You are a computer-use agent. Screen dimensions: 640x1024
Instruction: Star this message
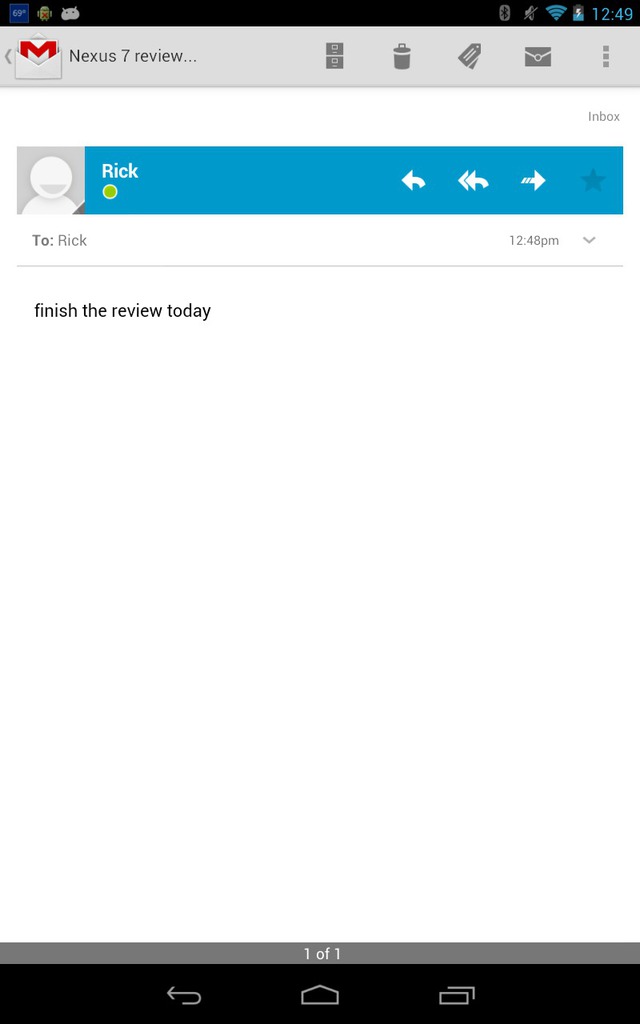pos(593,180)
